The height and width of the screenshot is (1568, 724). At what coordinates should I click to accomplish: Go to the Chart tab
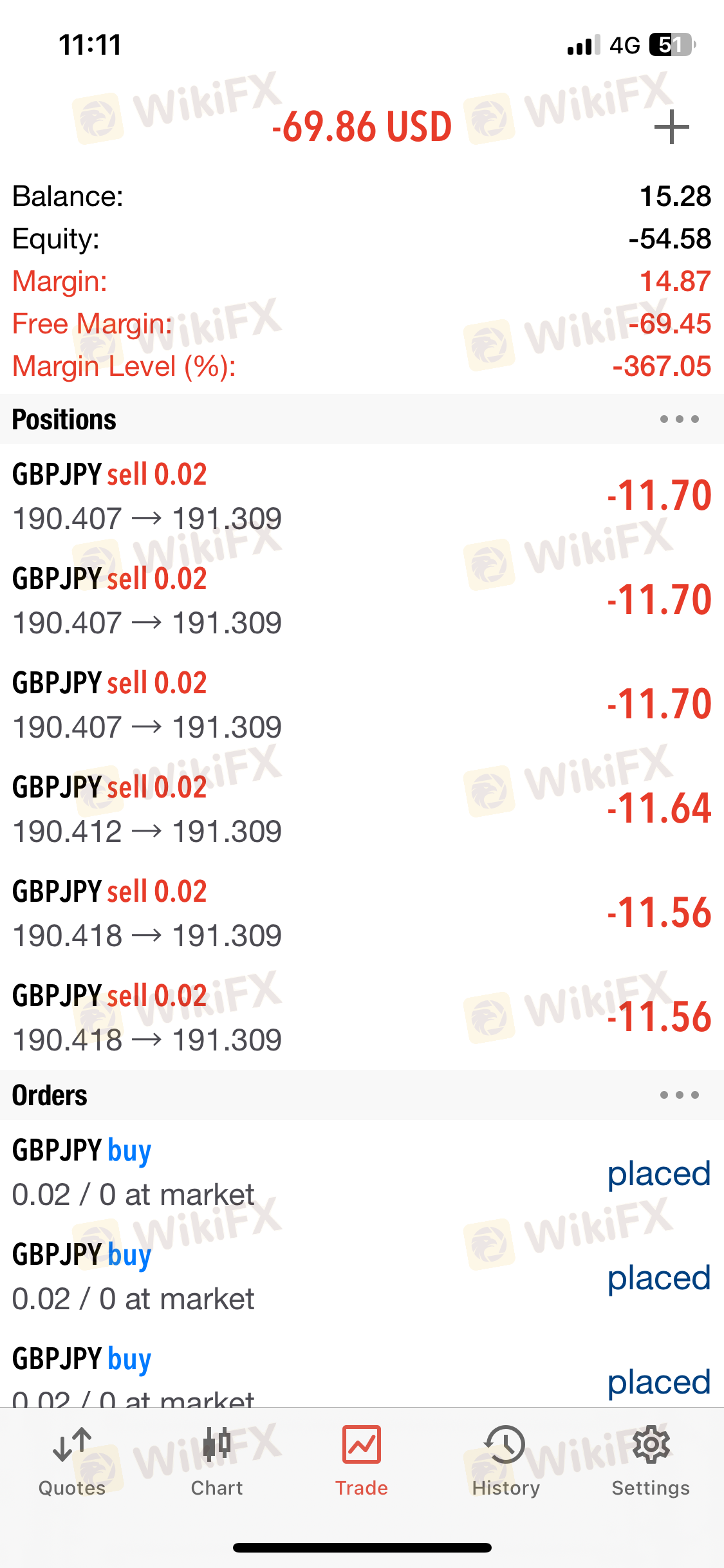coord(217,1462)
